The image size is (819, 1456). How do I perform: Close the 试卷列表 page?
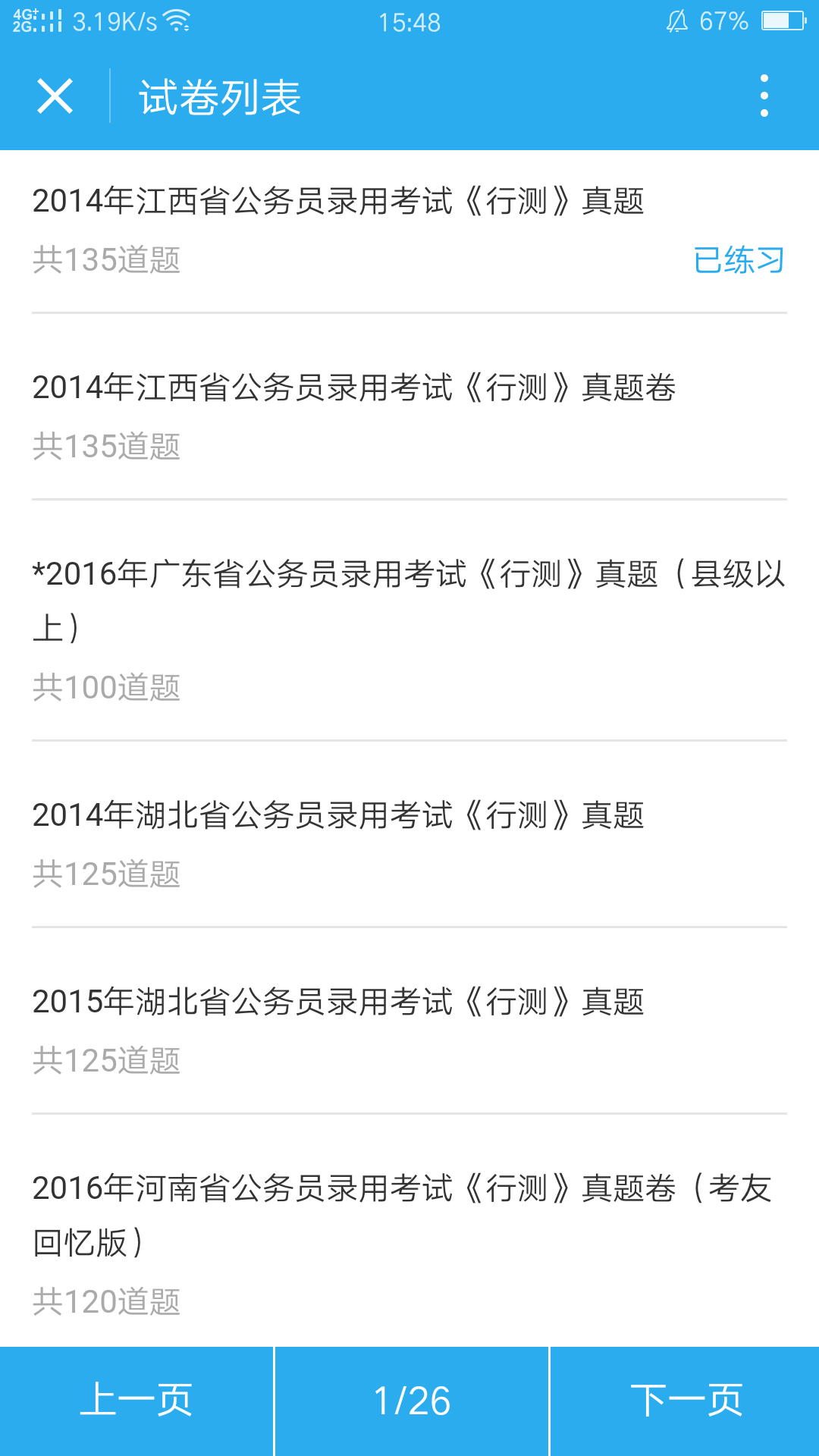click(x=55, y=96)
